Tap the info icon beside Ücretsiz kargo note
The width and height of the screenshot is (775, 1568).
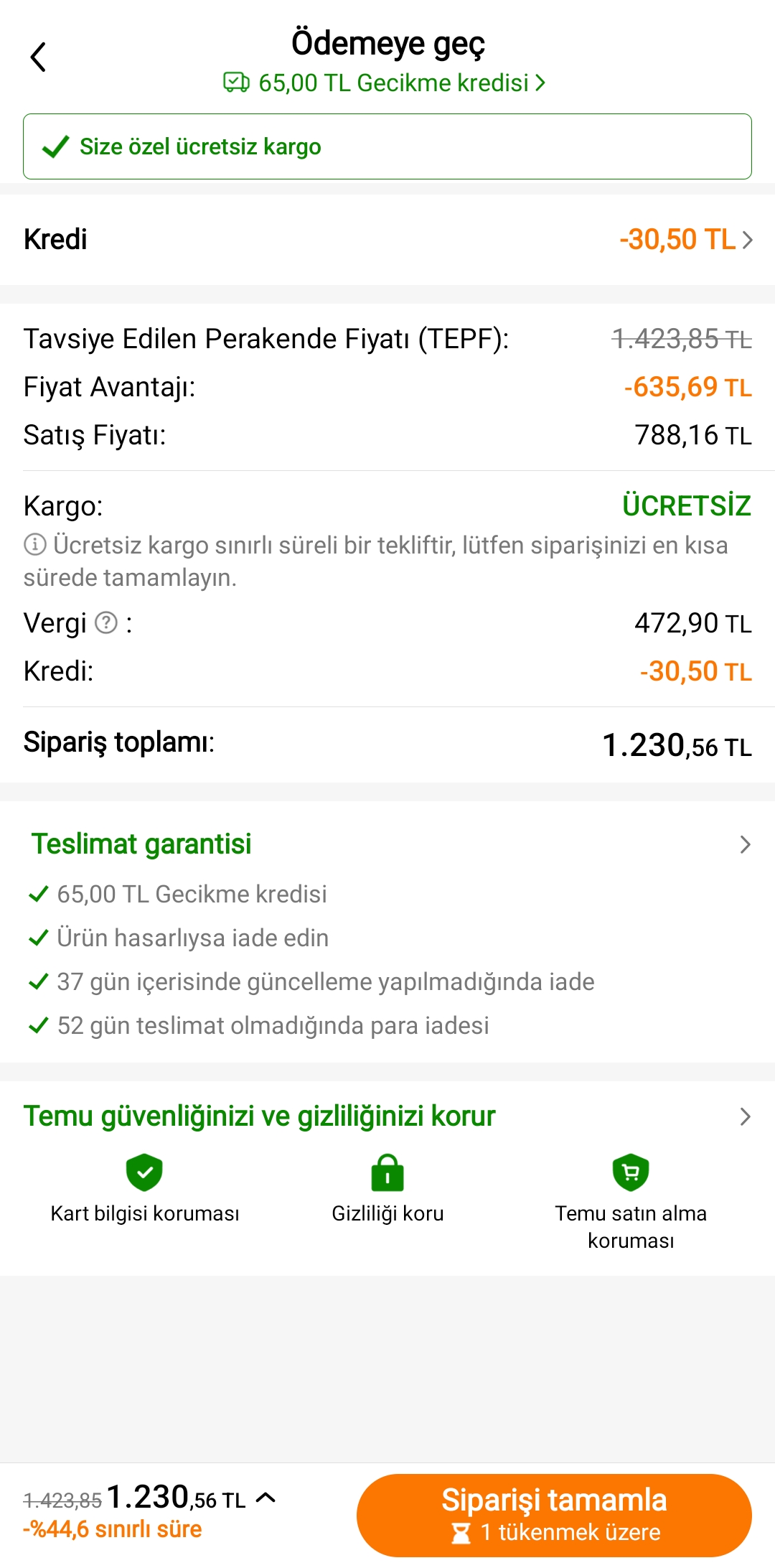[35, 545]
